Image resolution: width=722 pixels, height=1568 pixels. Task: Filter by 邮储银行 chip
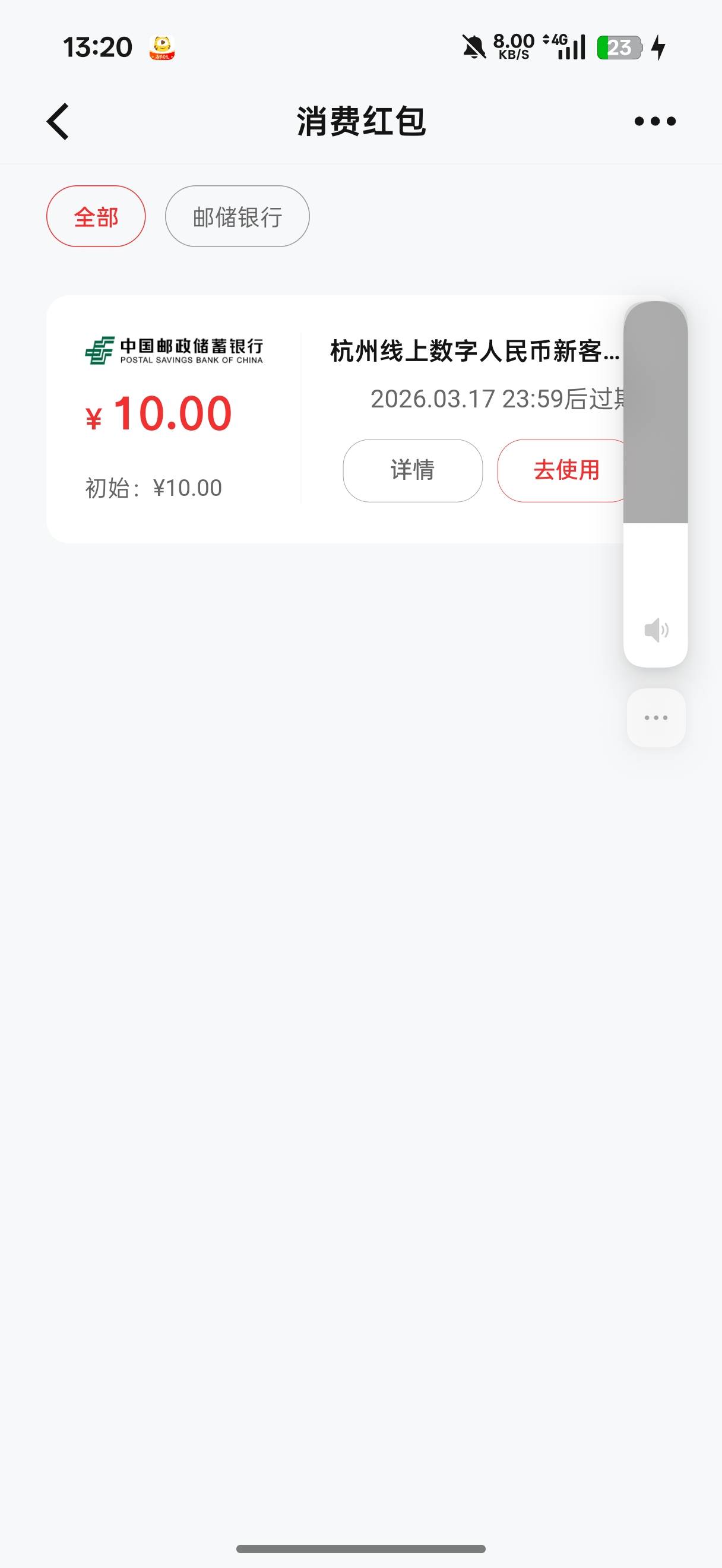(x=237, y=216)
